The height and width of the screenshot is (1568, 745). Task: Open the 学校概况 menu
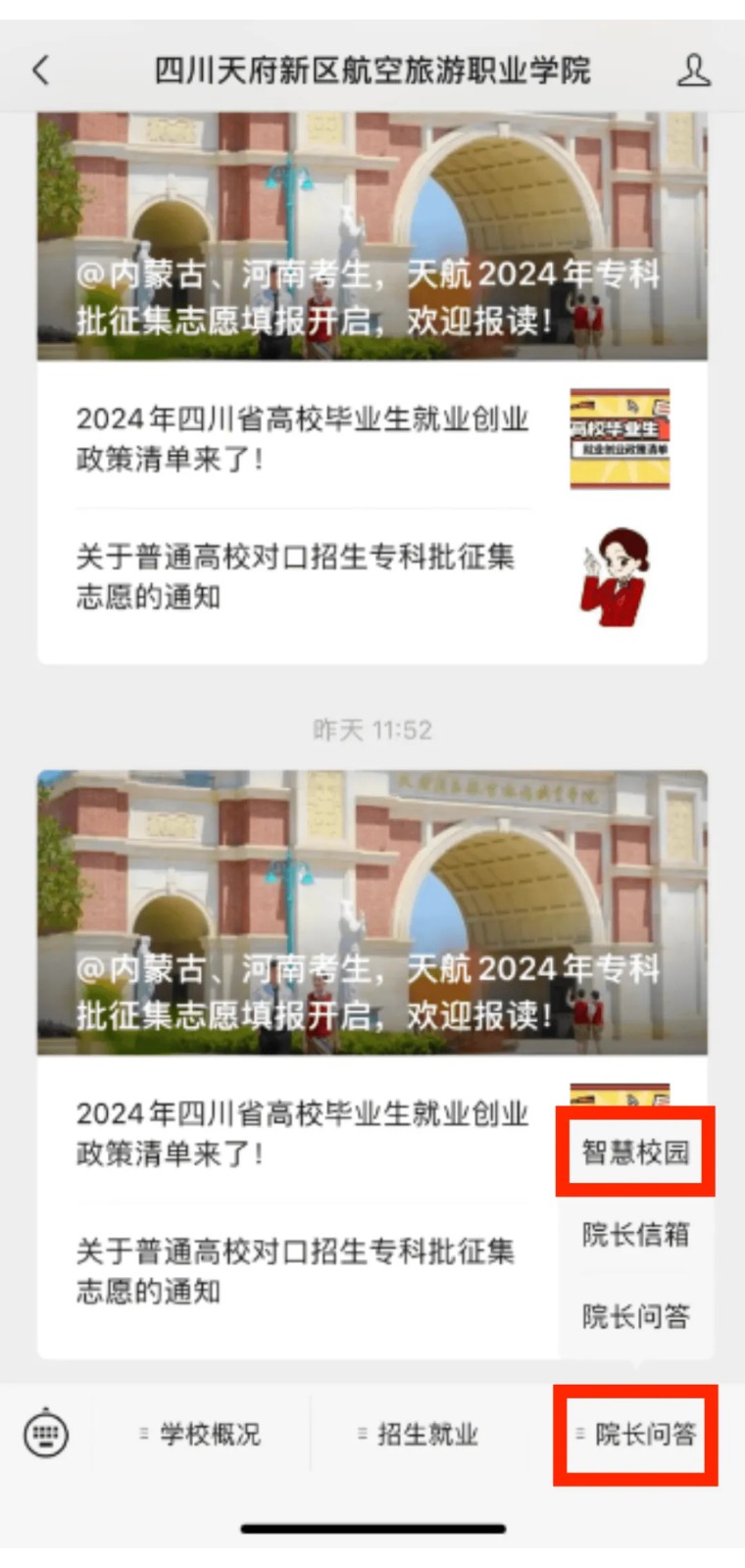click(201, 1434)
